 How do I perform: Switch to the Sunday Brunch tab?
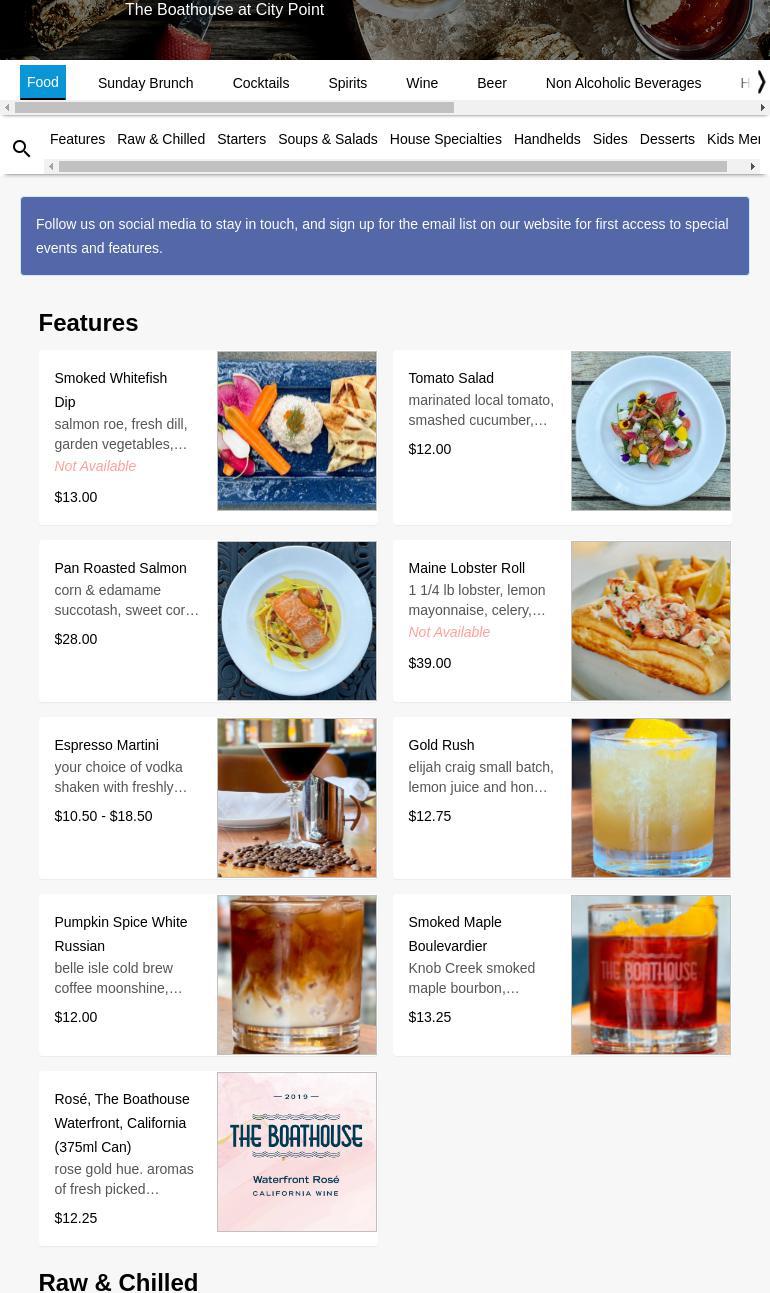coord(145,83)
